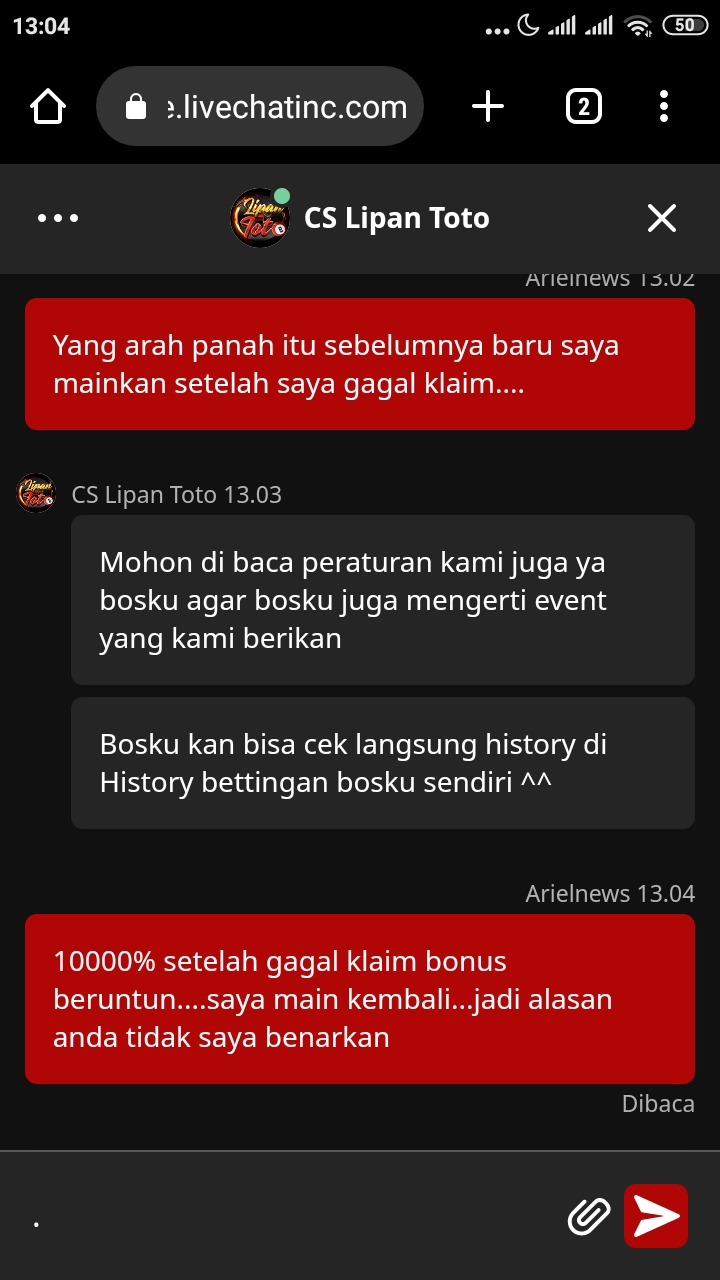Open the chat options three-dot menu
The width and height of the screenshot is (720, 1280).
58,218
